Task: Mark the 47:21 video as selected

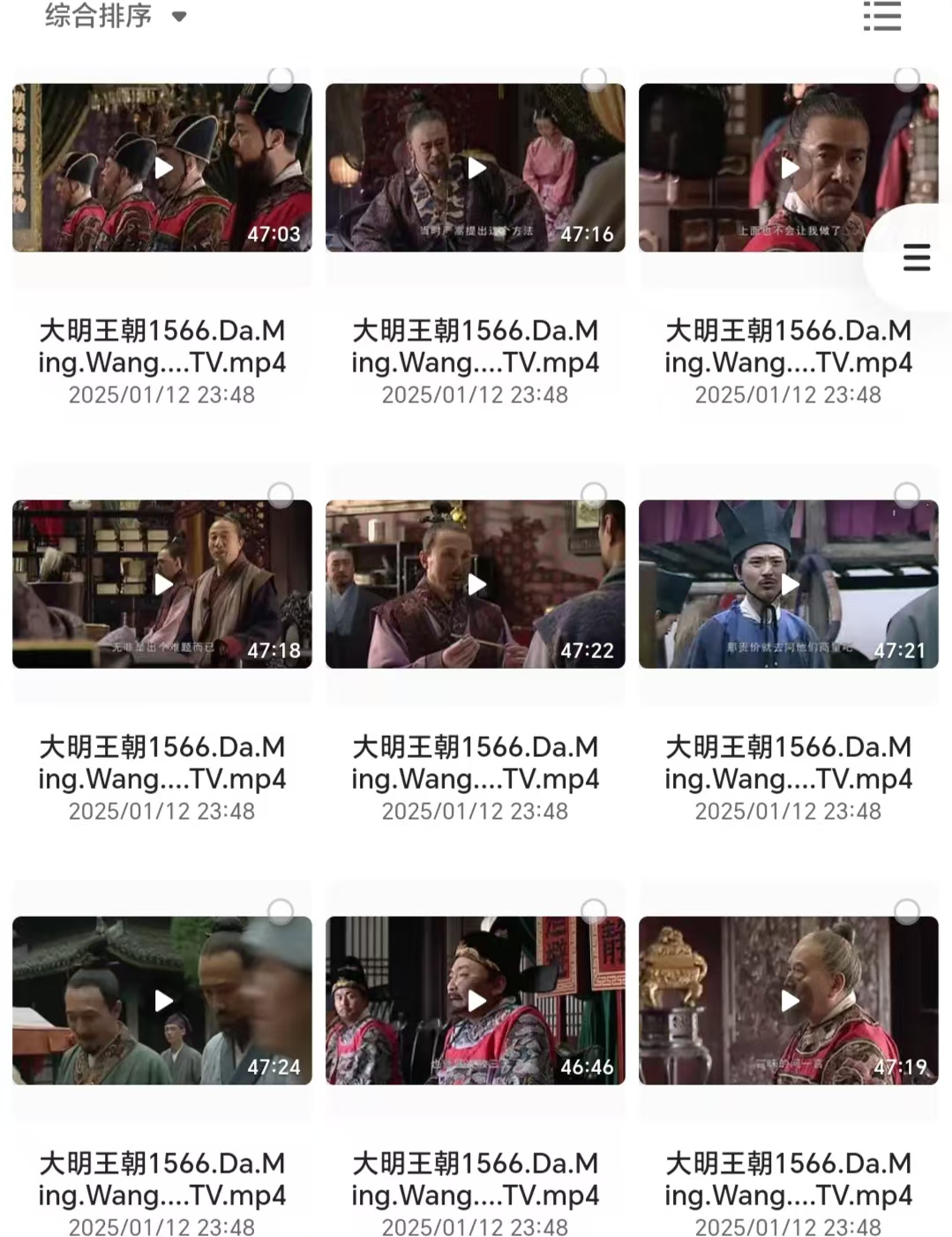Action: 907,495
